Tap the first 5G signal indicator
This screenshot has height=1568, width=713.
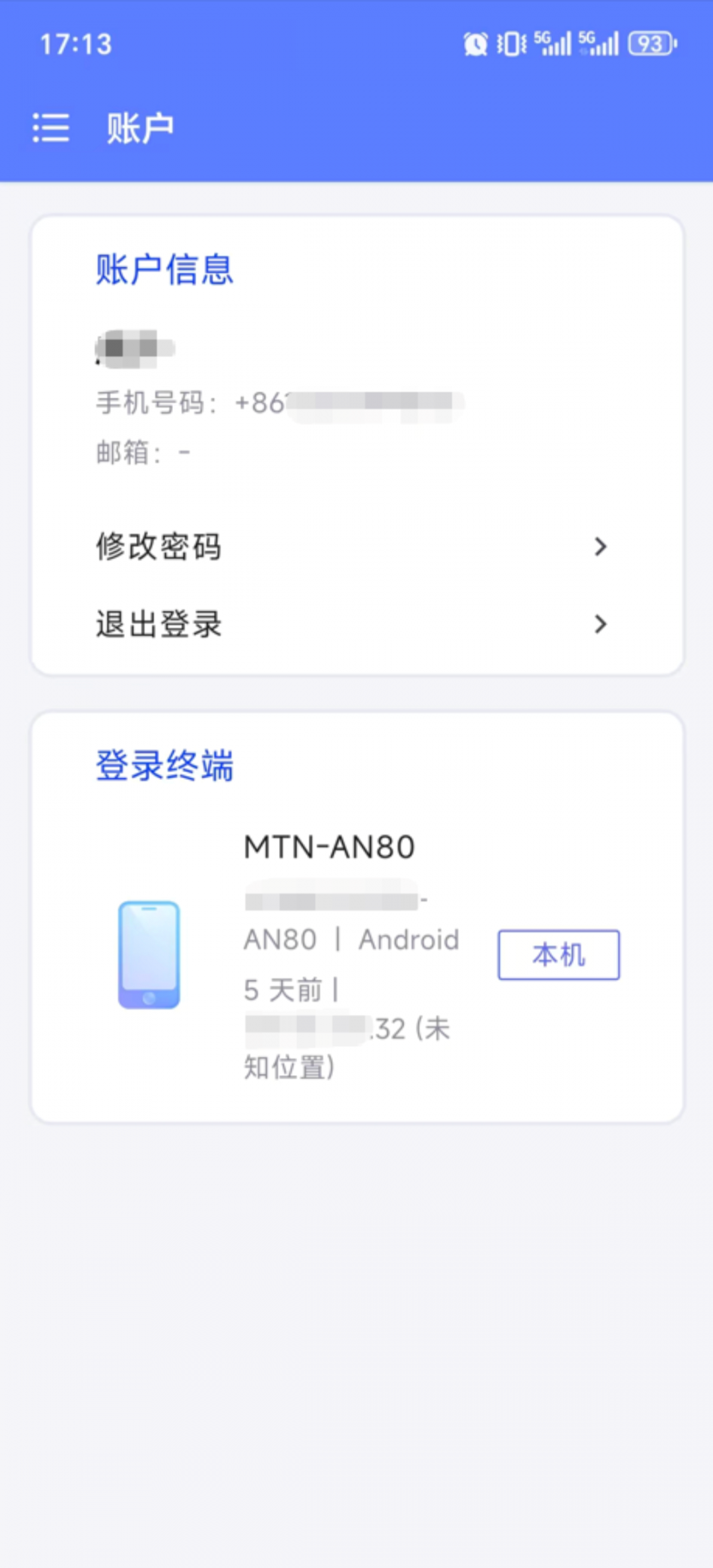(x=553, y=42)
